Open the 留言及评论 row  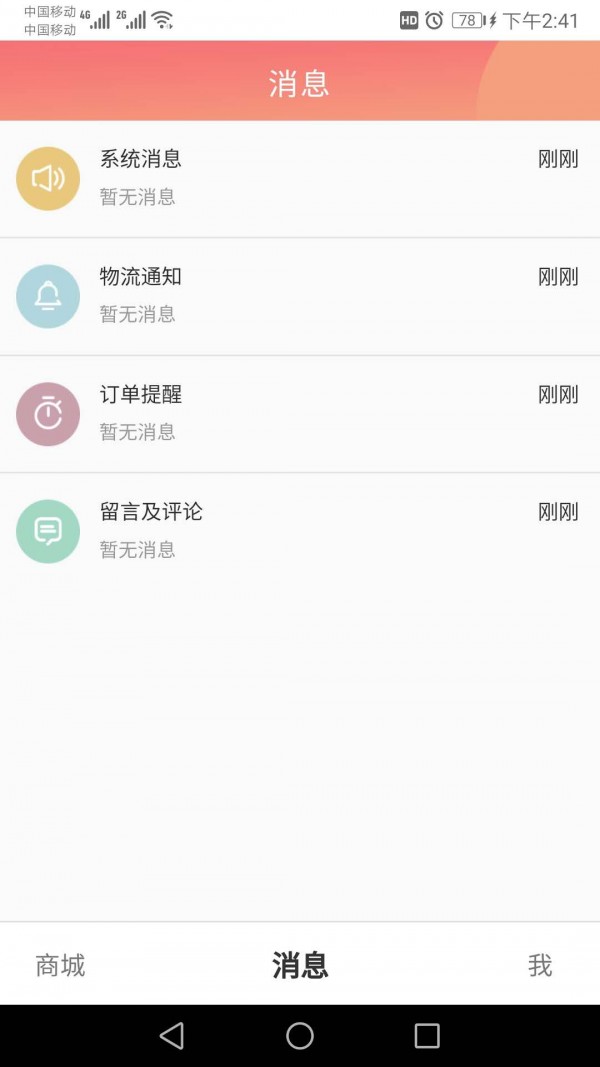point(300,531)
